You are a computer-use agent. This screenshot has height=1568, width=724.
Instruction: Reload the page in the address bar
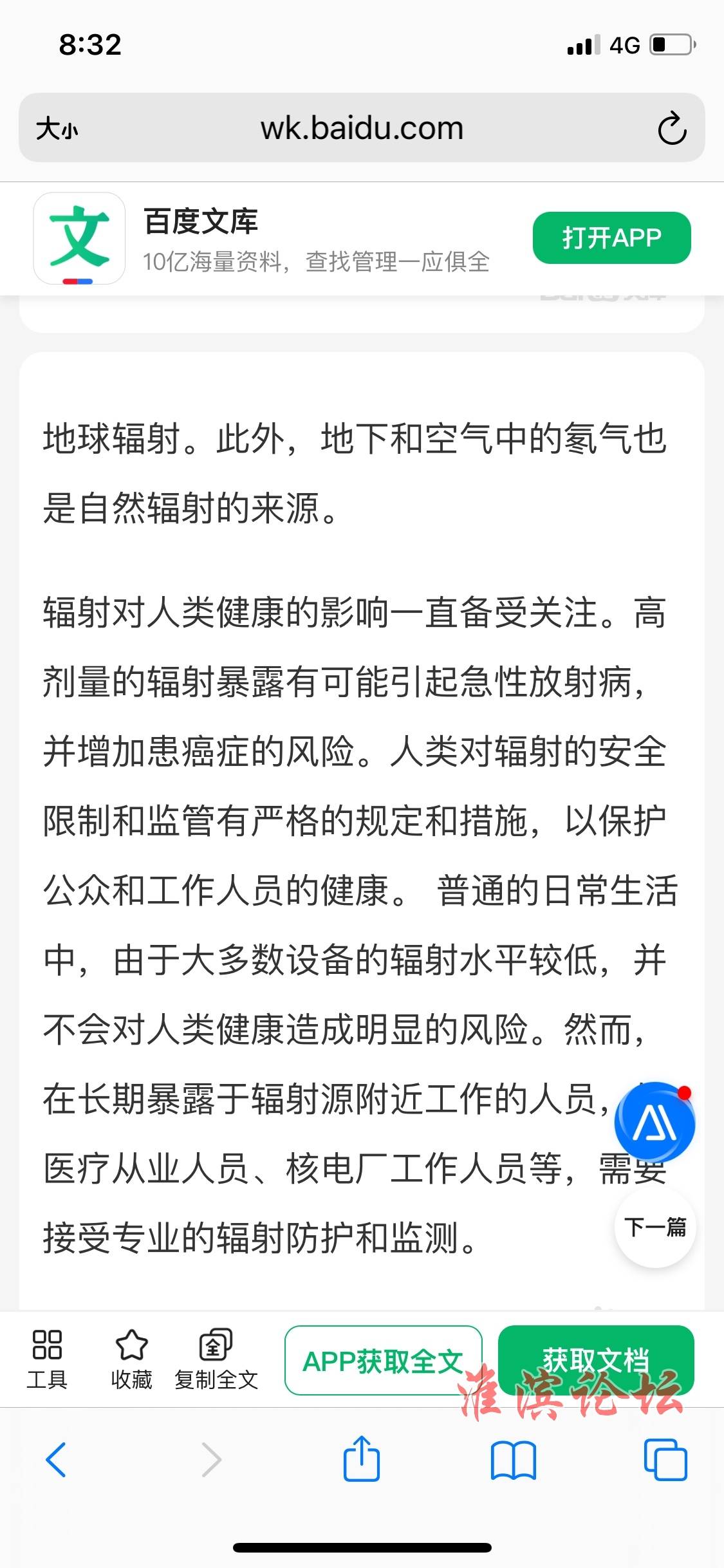point(672,128)
